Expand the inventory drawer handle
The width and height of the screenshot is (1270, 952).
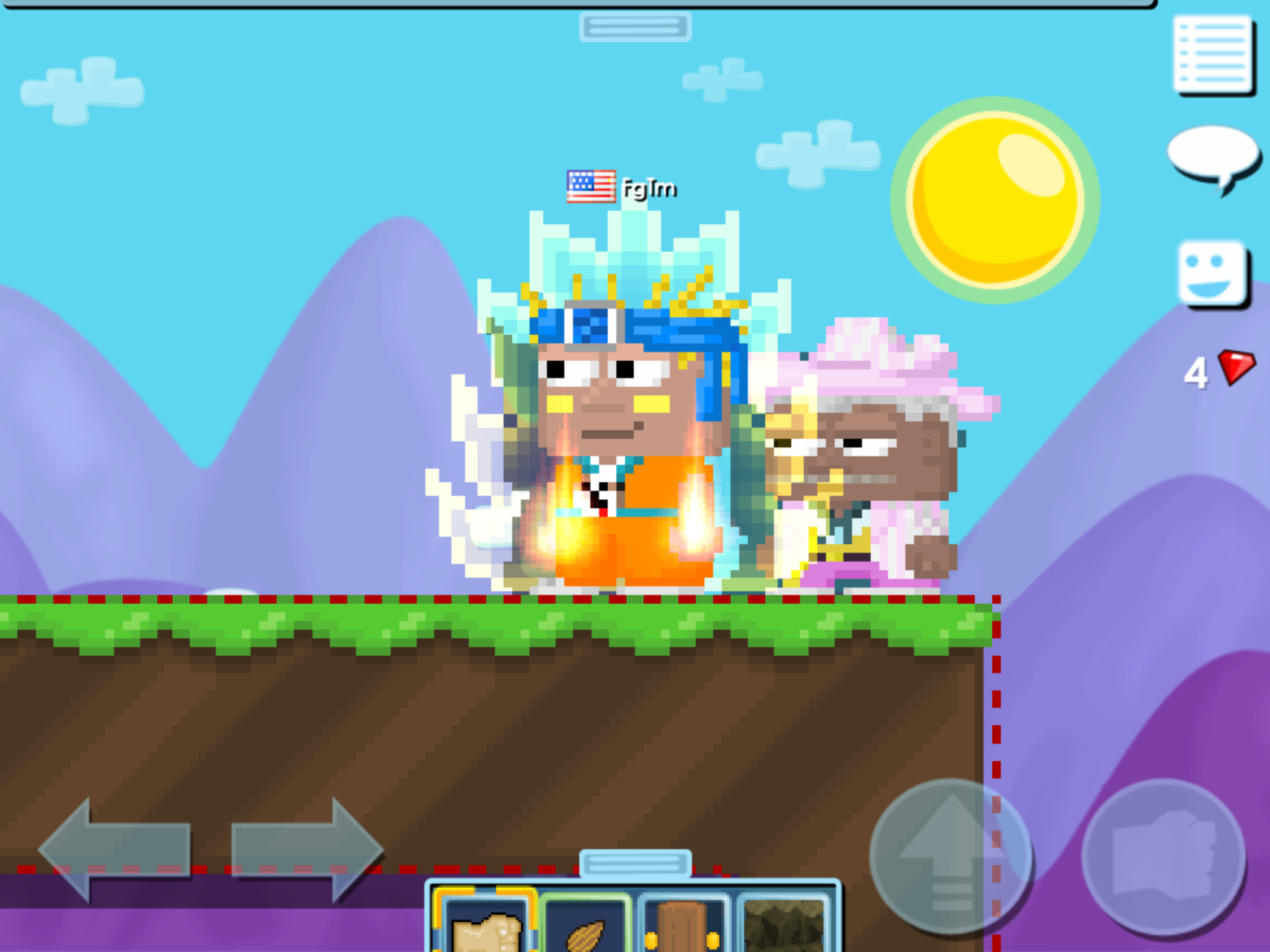tap(635, 863)
